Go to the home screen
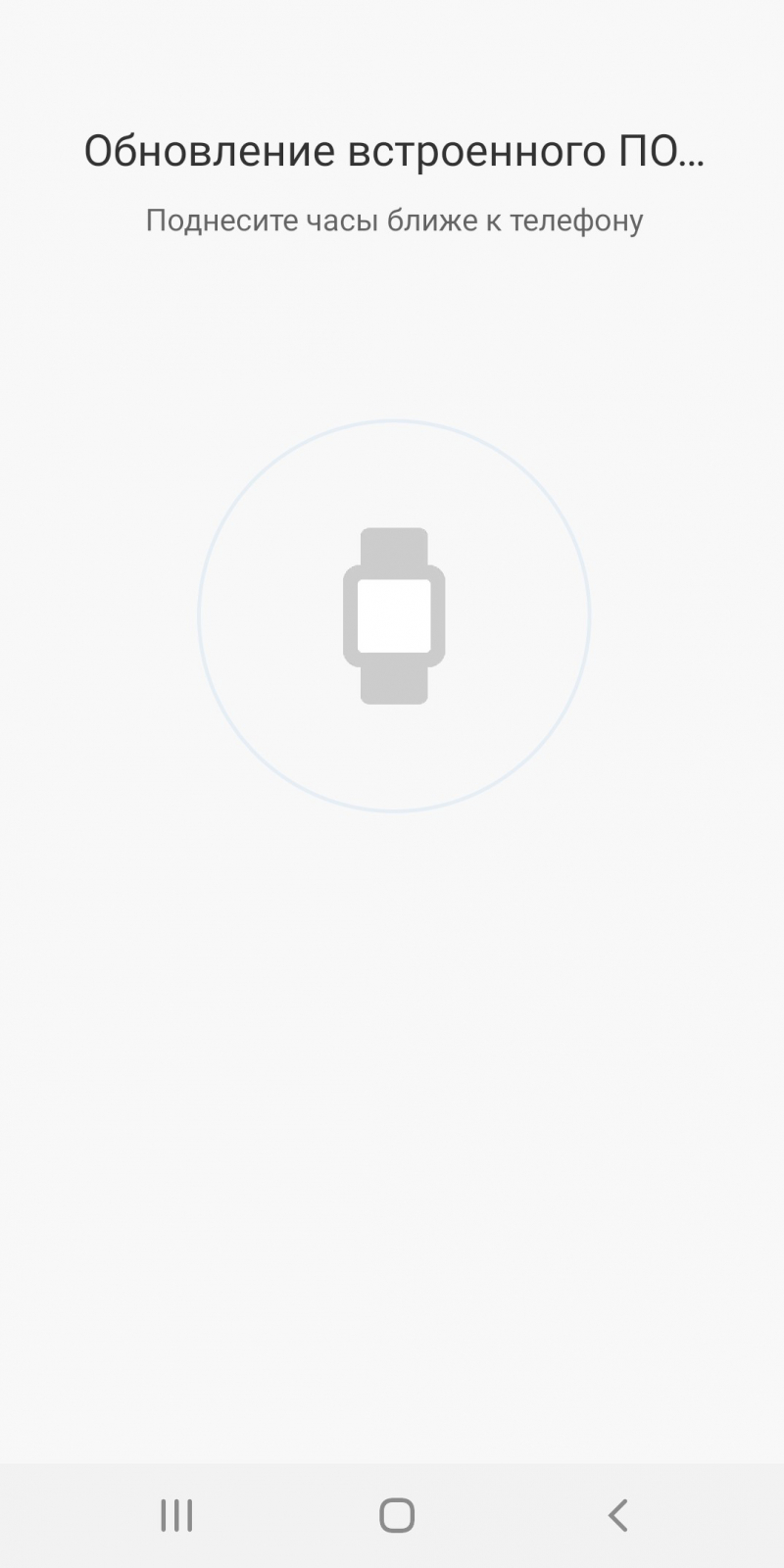Screen dimensions: 784x1568 coord(397,1515)
